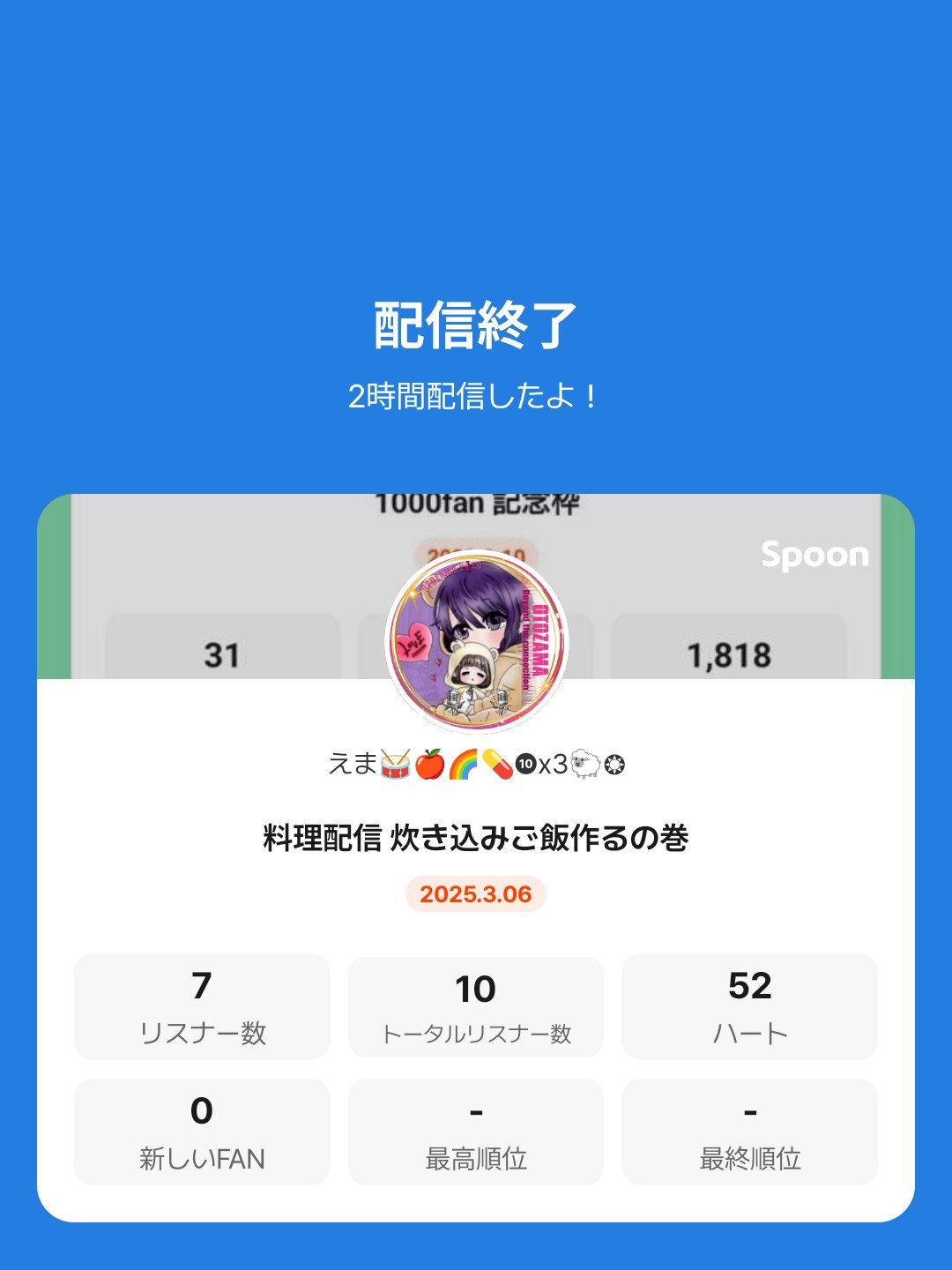The image size is (952, 1270).
Task: Click the pill emoji in the username
Action: point(498,764)
